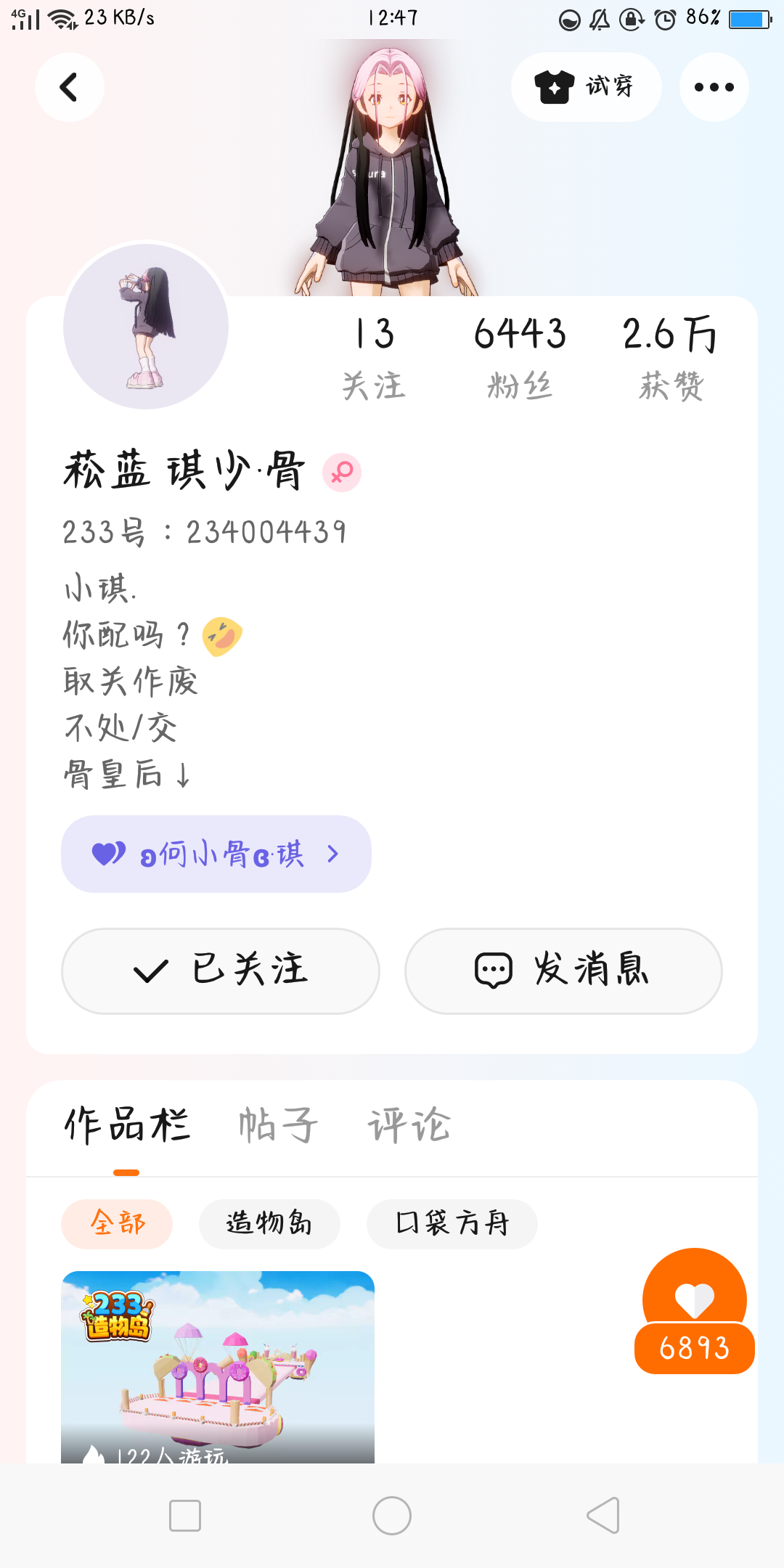Viewport: 784px width, 1568px height.
Task: Open the three-dot overflow menu
Action: click(714, 87)
